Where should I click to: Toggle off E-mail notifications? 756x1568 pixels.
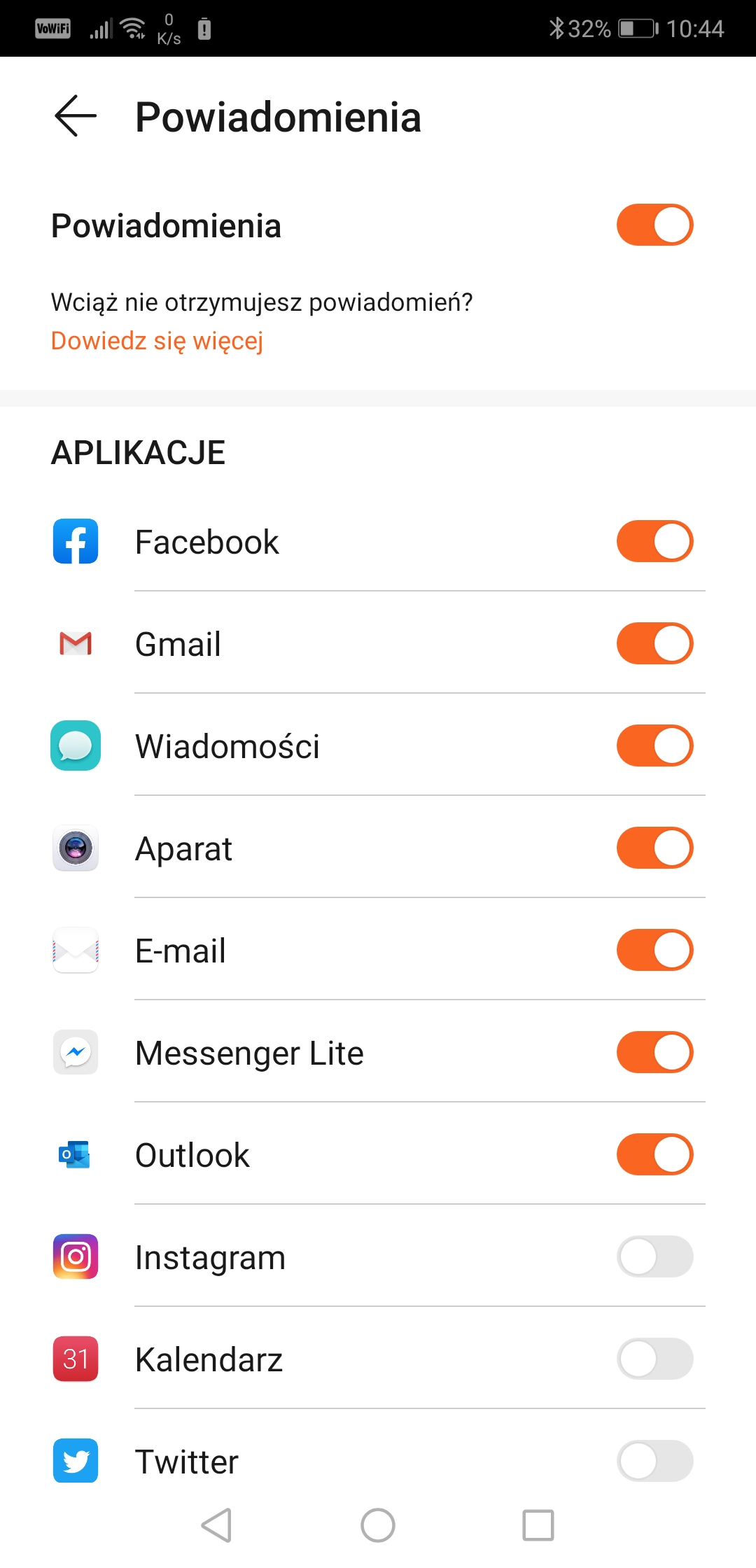(x=654, y=950)
